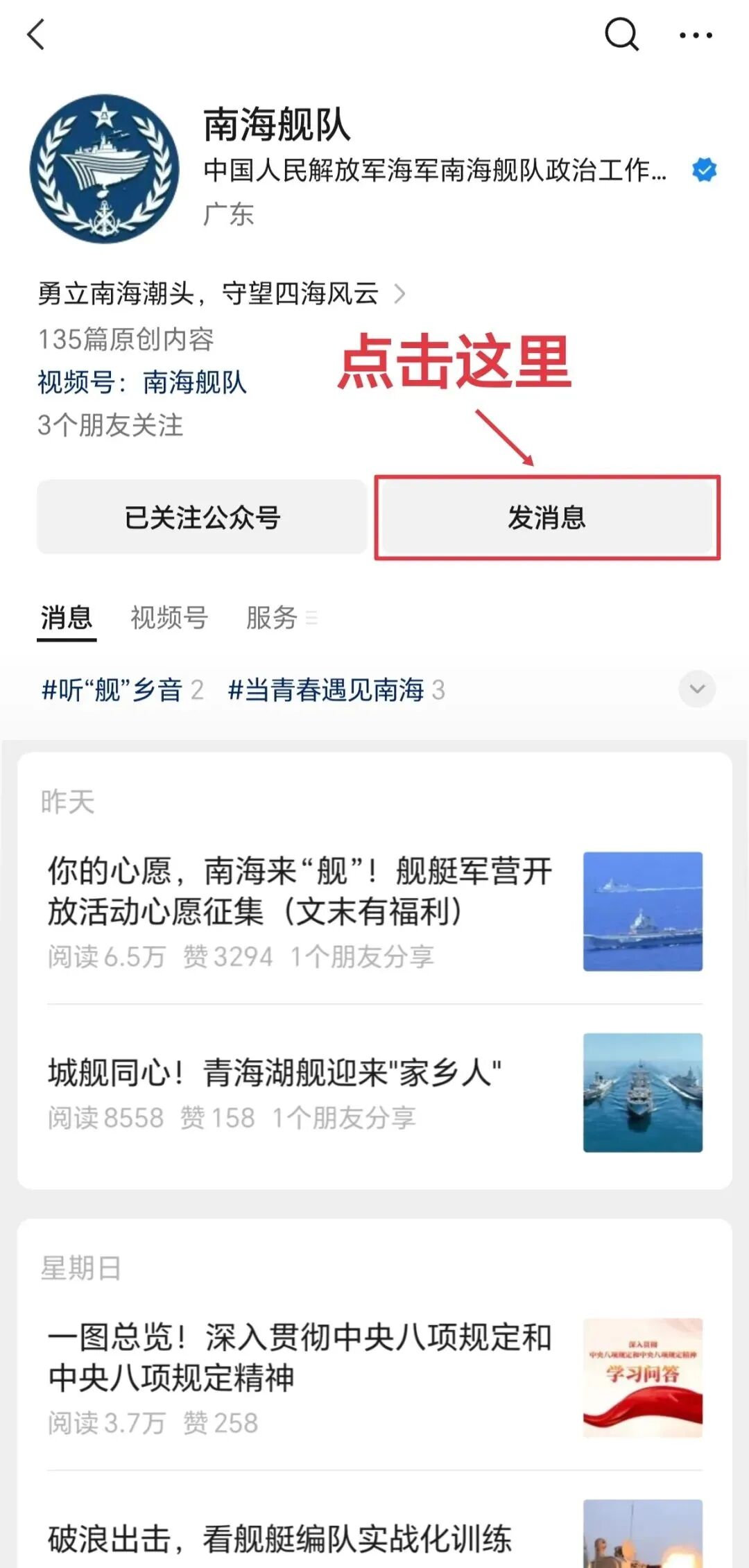749x1568 pixels.
Task: Open the account description 勇立南海潮头
Action: pos(221,294)
